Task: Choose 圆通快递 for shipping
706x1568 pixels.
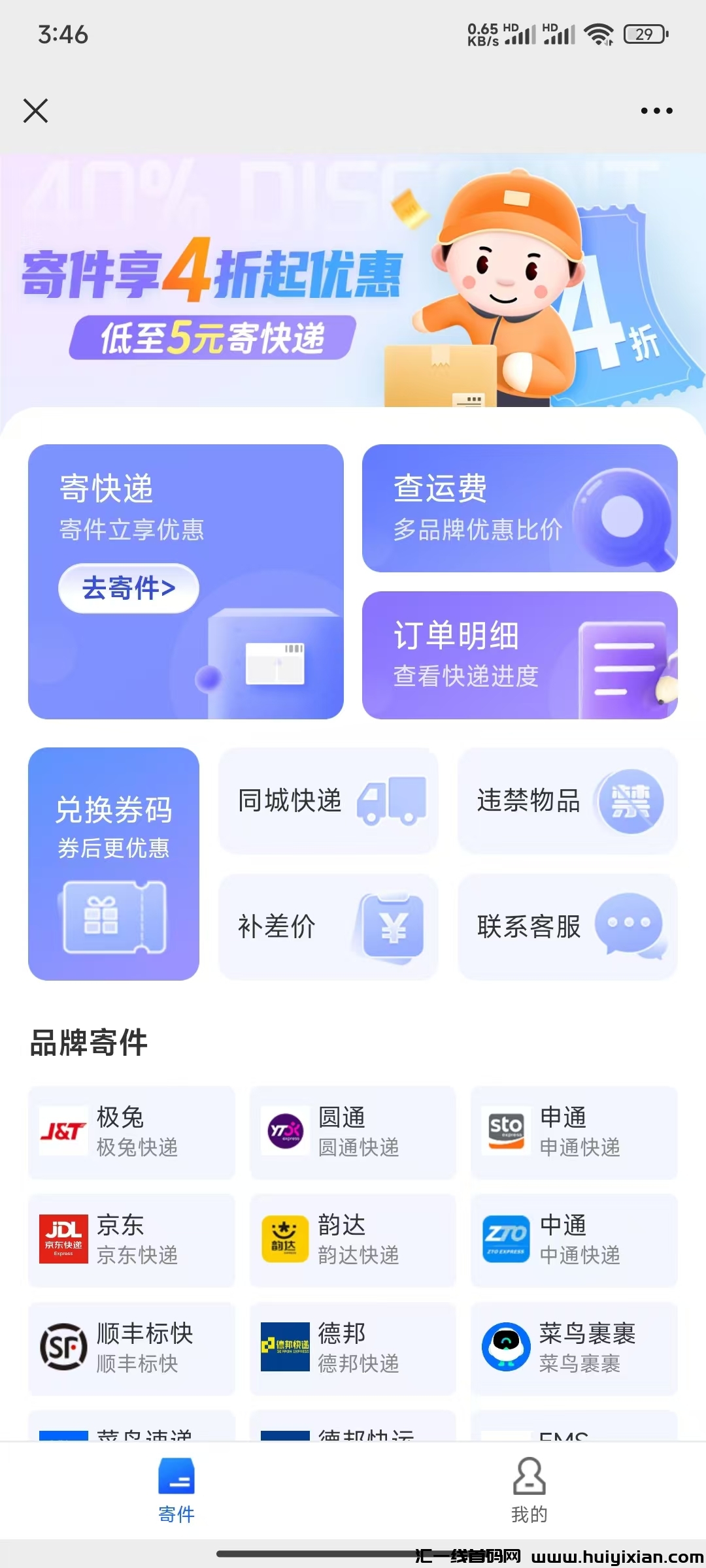Action: [352, 1132]
